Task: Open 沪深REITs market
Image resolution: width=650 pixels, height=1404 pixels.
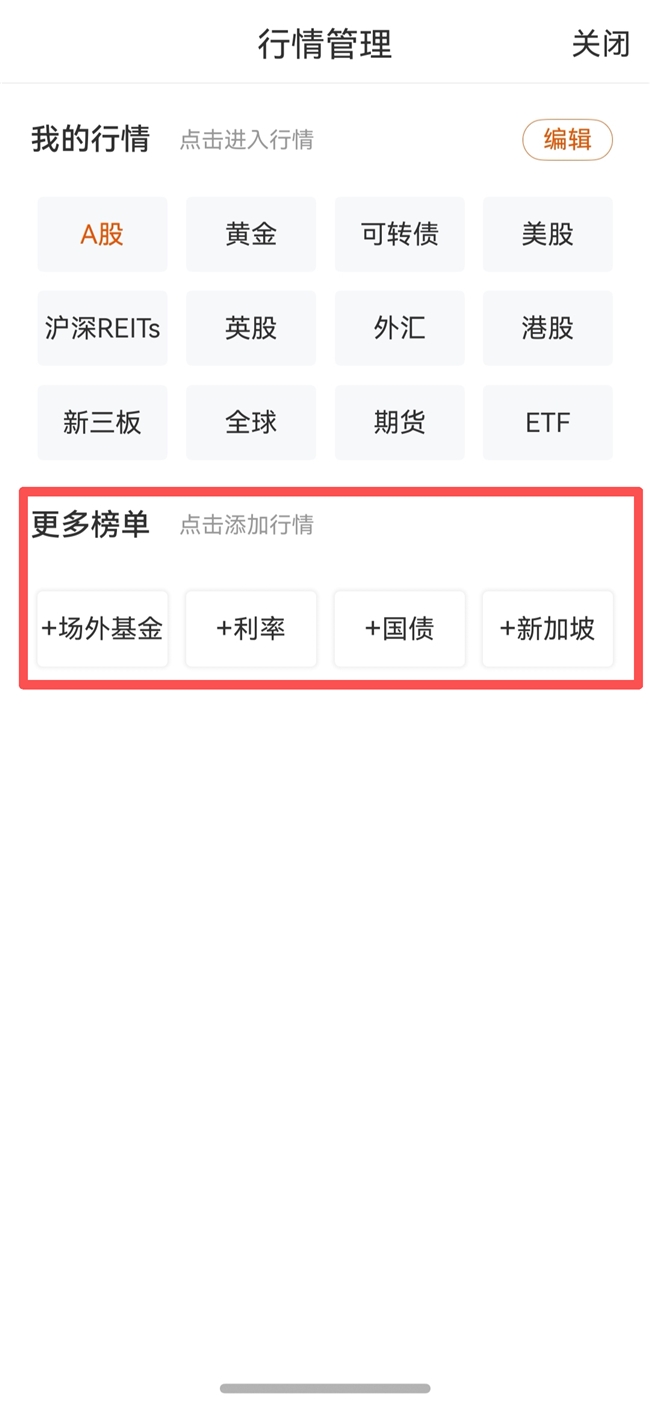Action: (x=102, y=328)
